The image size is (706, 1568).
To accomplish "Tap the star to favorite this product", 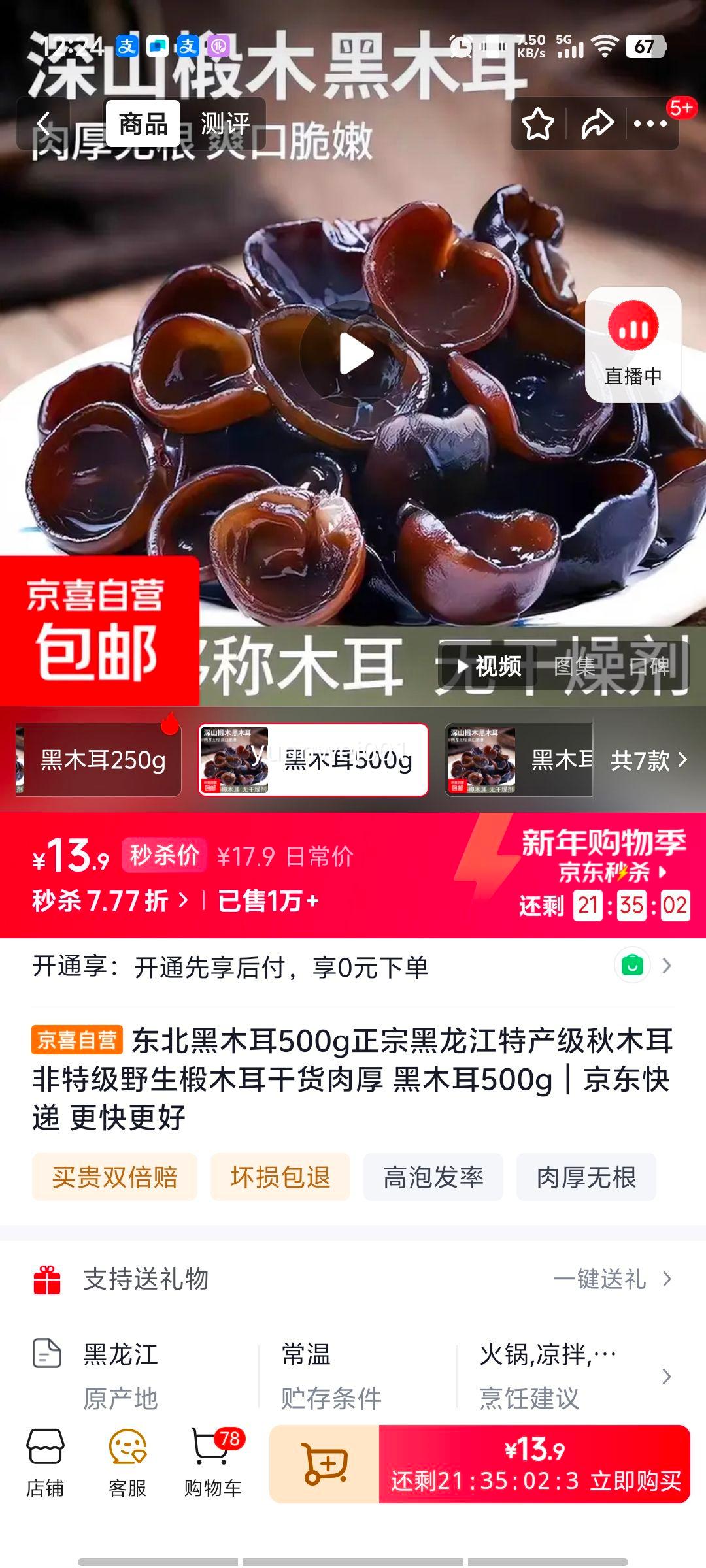I will 538,123.
